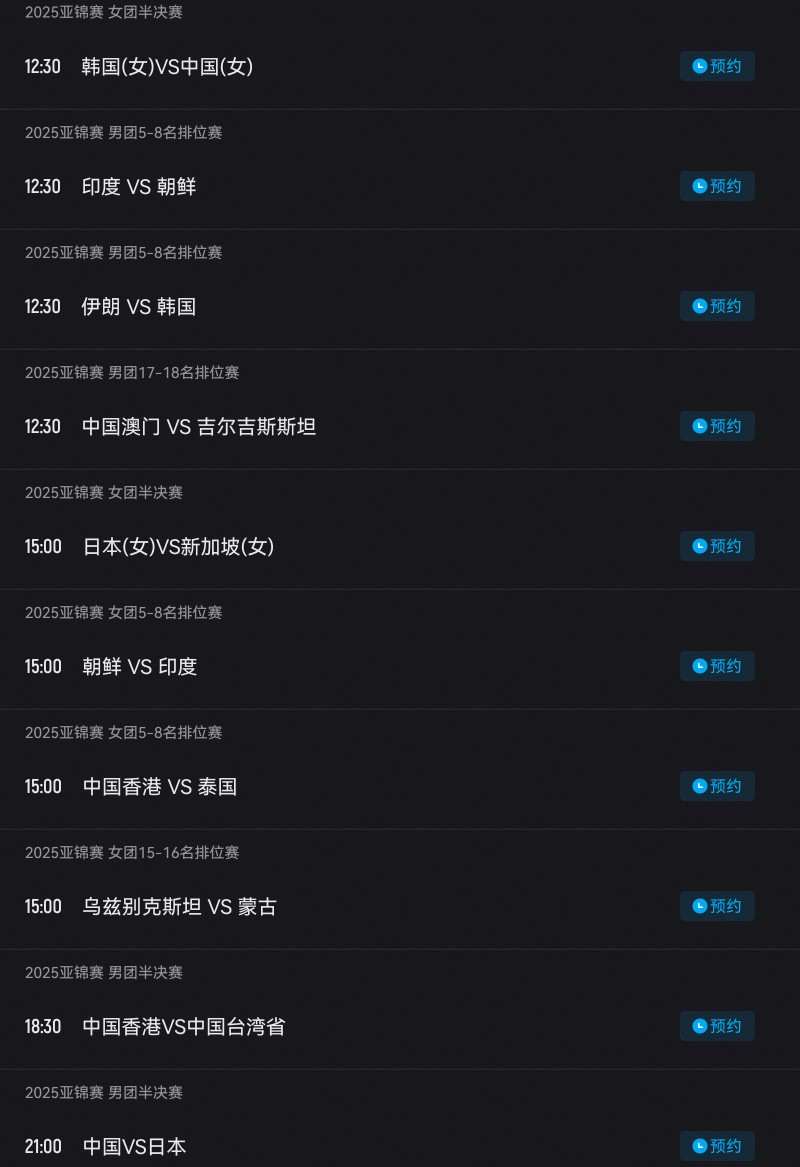Tap 预约 for 韩国(女)VS中国(女)

717,66
